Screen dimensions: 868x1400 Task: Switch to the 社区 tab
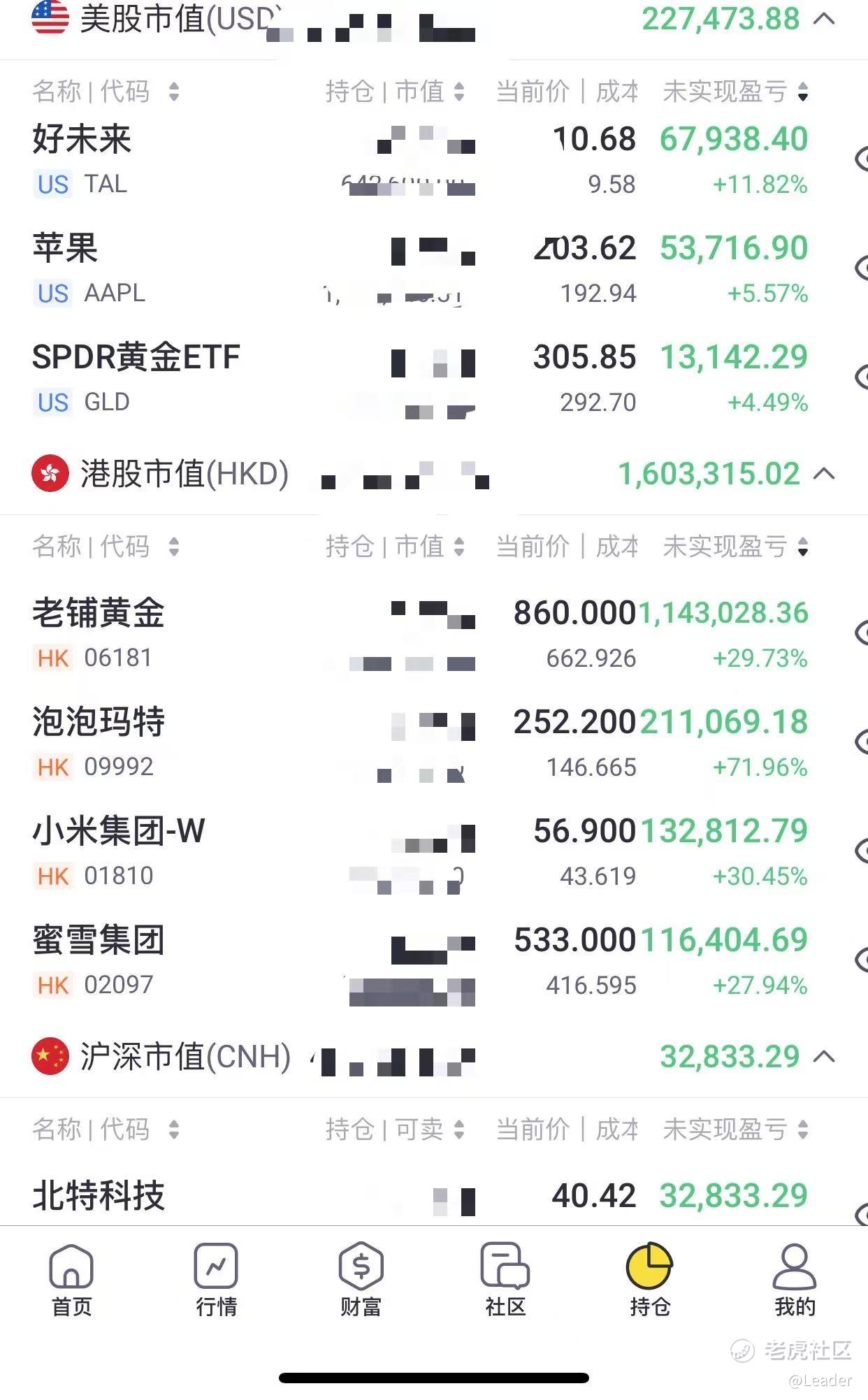[x=505, y=1280]
